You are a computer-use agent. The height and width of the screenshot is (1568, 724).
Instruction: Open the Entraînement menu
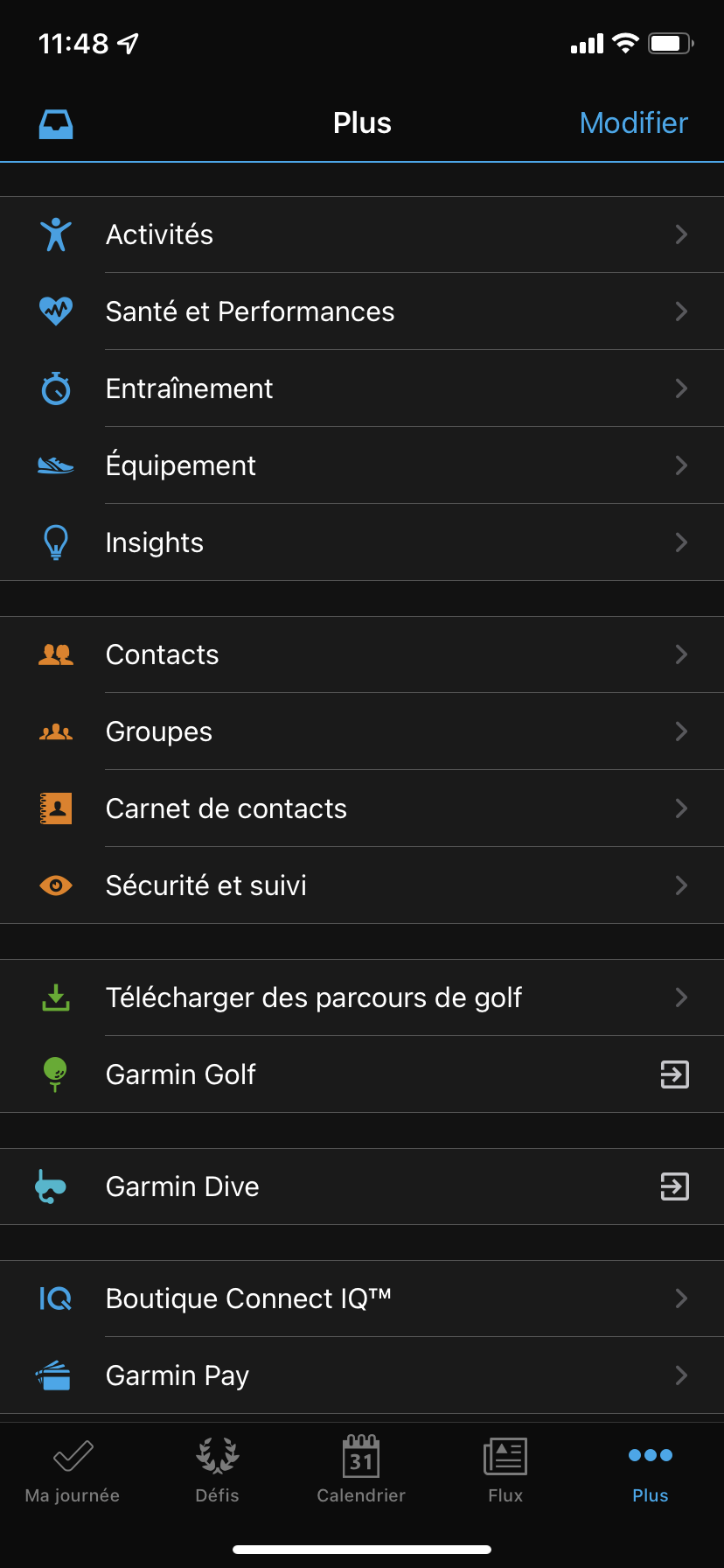362,388
